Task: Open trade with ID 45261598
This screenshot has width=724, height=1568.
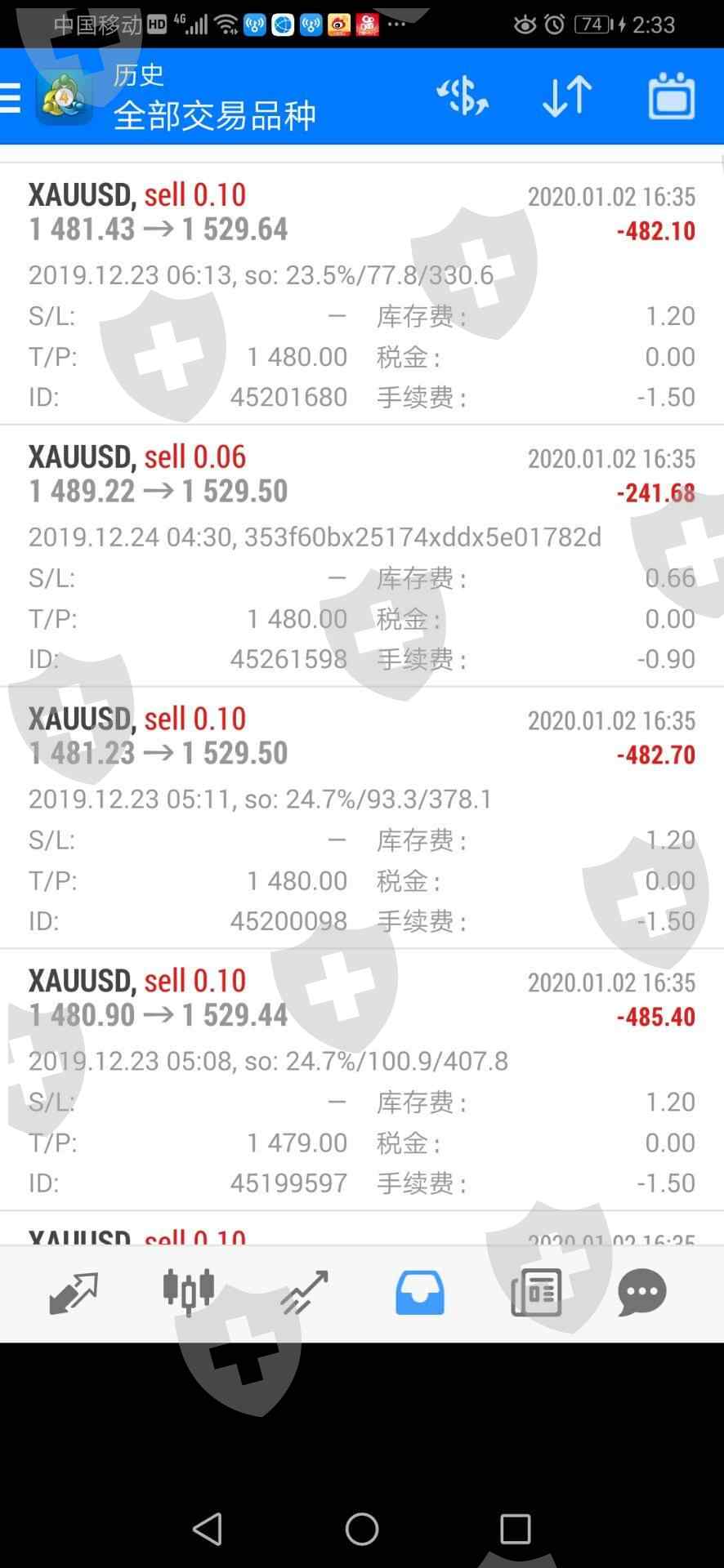Action: click(361, 556)
